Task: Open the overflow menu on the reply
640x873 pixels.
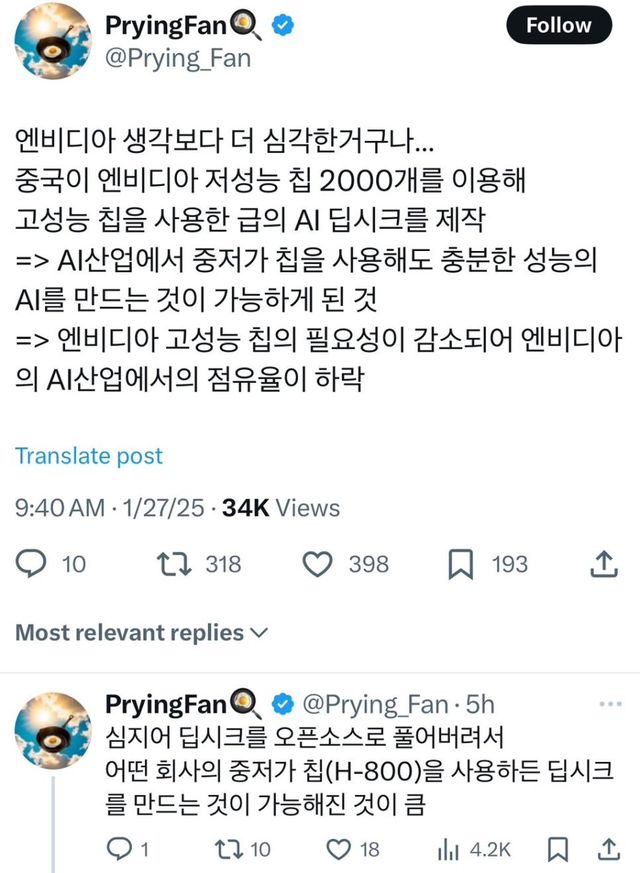Action: (x=609, y=704)
